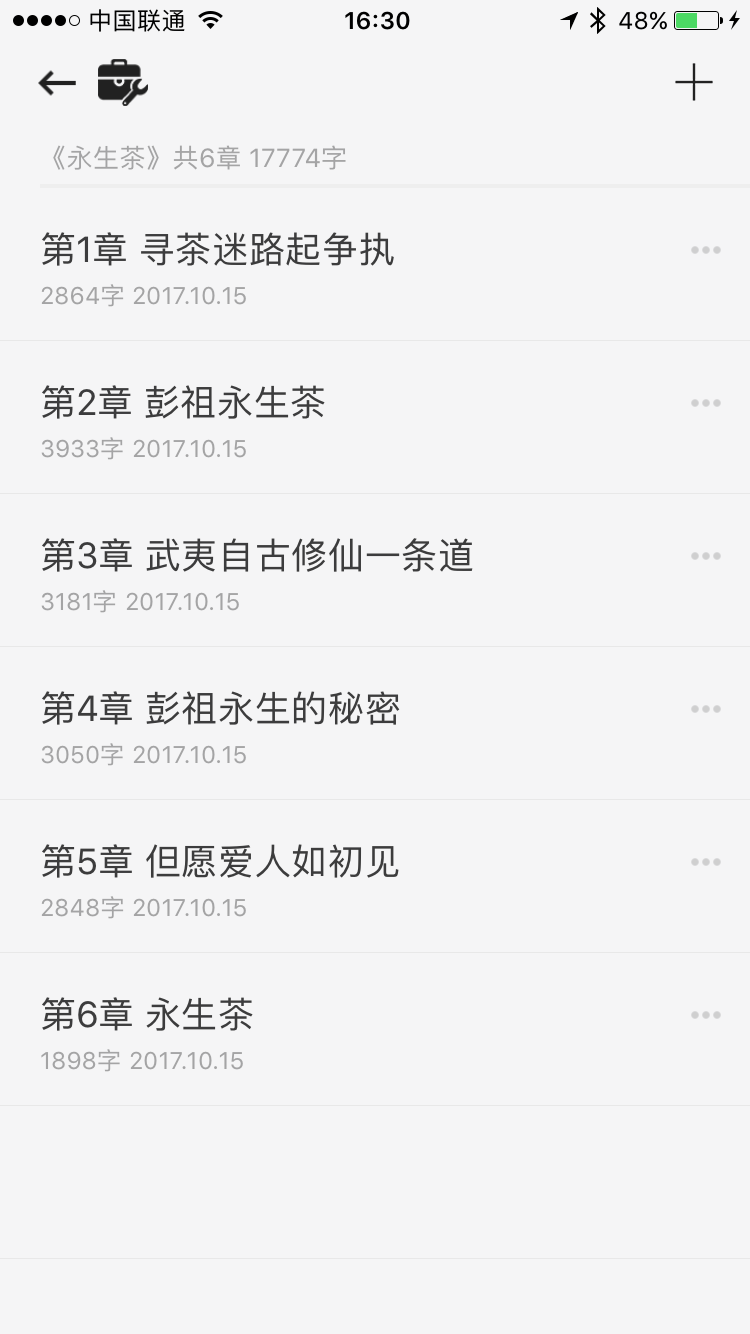Image resolution: width=750 pixels, height=1334 pixels.
Task: Show more options for 第1章
Action: [x=705, y=250]
